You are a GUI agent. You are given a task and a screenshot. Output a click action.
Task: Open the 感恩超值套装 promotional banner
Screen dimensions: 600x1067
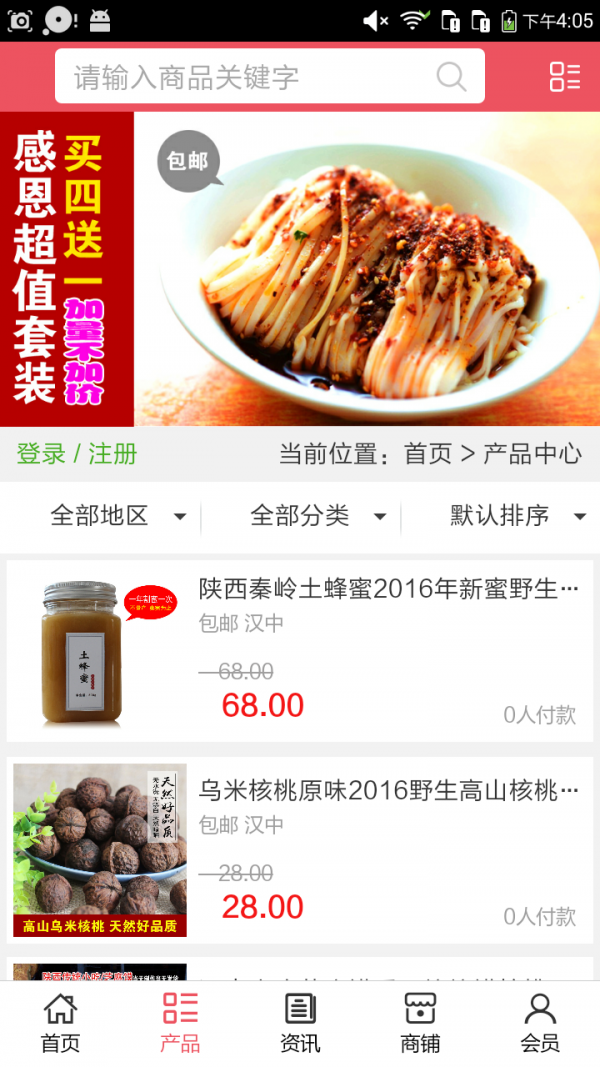300,268
